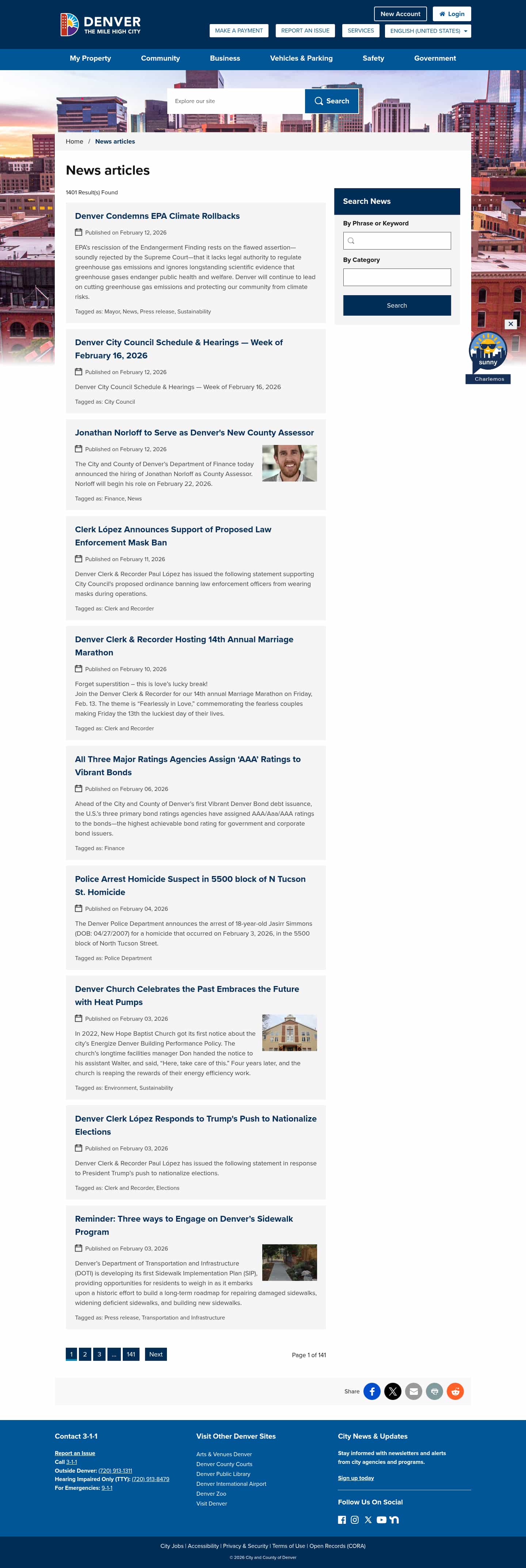Screen dimensions: 526x1568
Task: Focus the Explore our site search box
Action: point(236,101)
